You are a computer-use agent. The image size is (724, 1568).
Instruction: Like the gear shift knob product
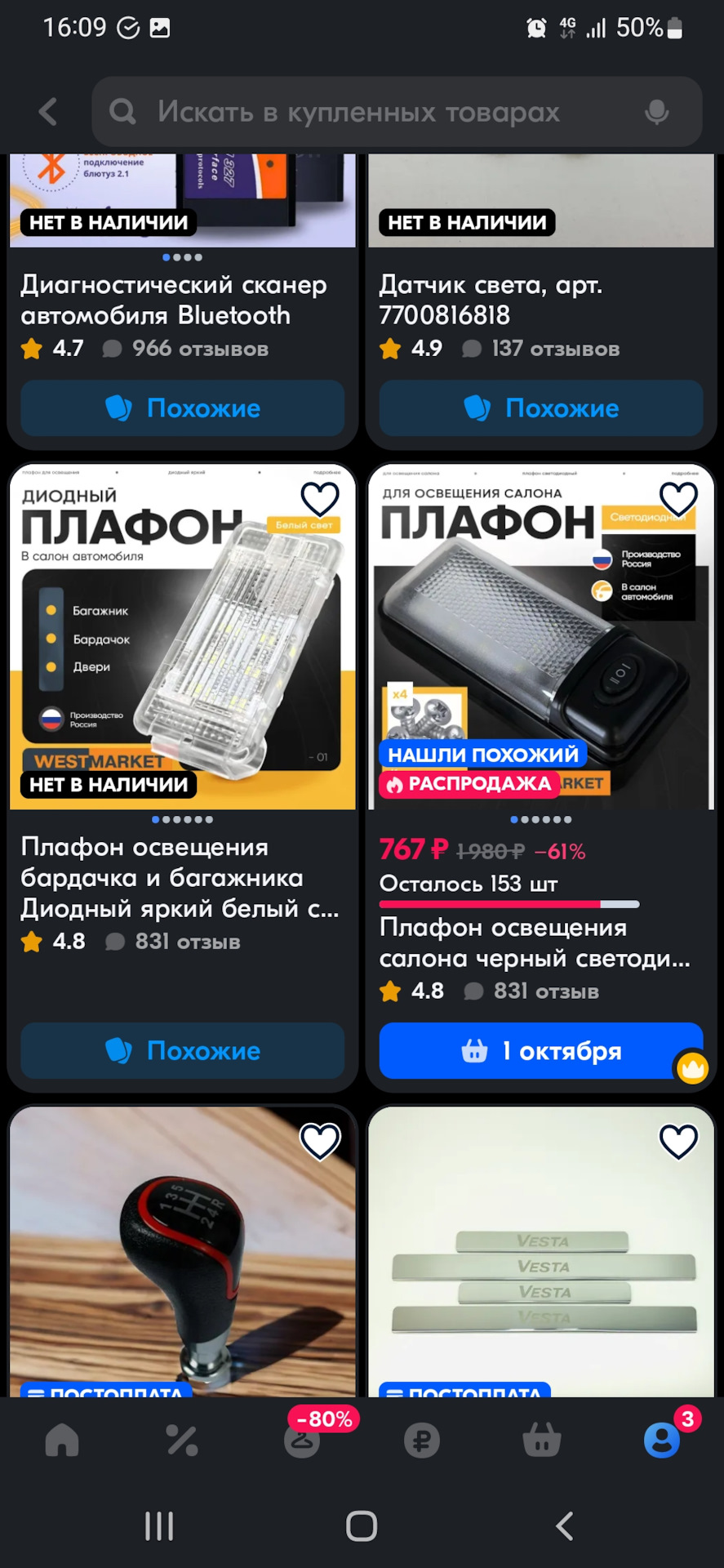(320, 1141)
